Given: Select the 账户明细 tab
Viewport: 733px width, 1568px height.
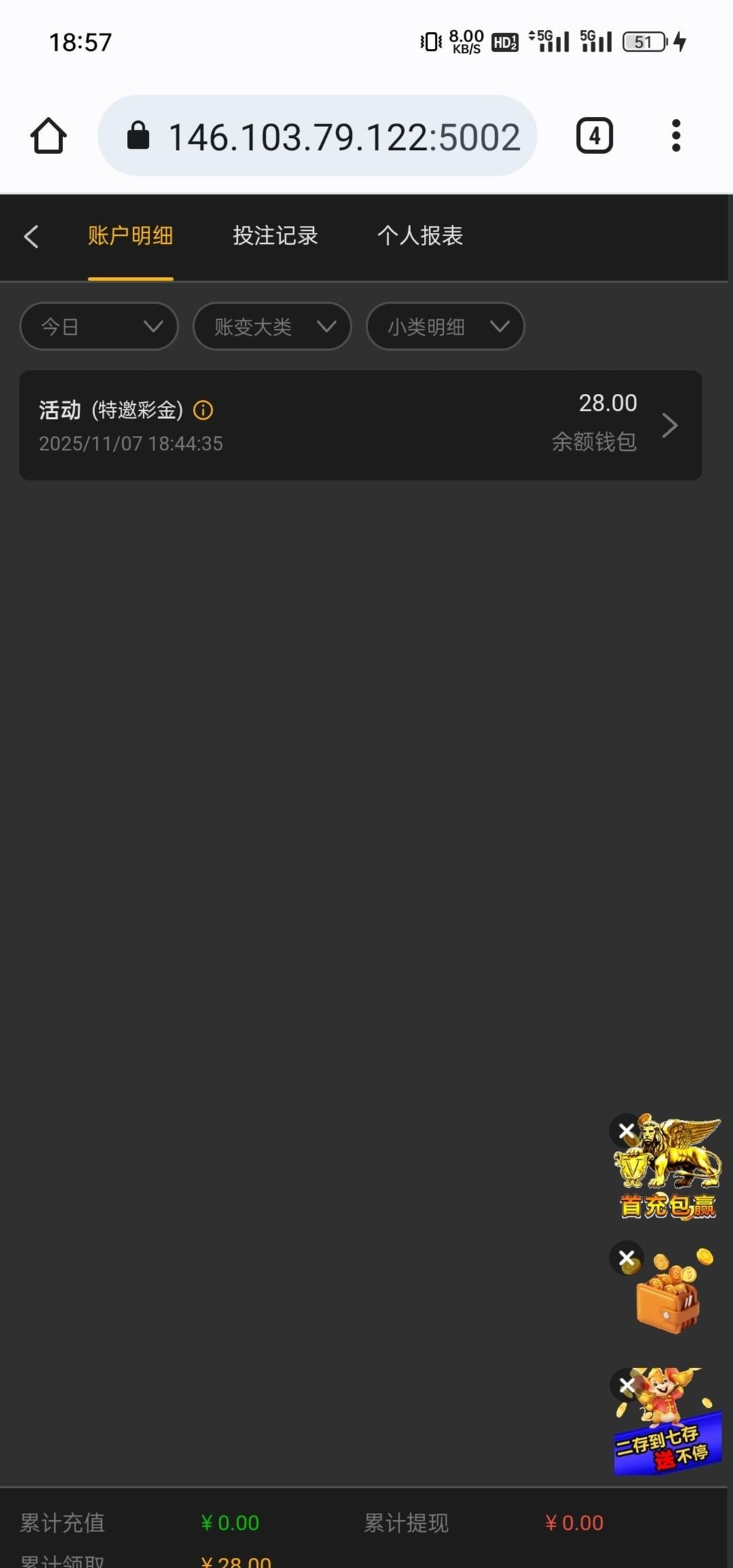Looking at the screenshot, I should coord(130,236).
